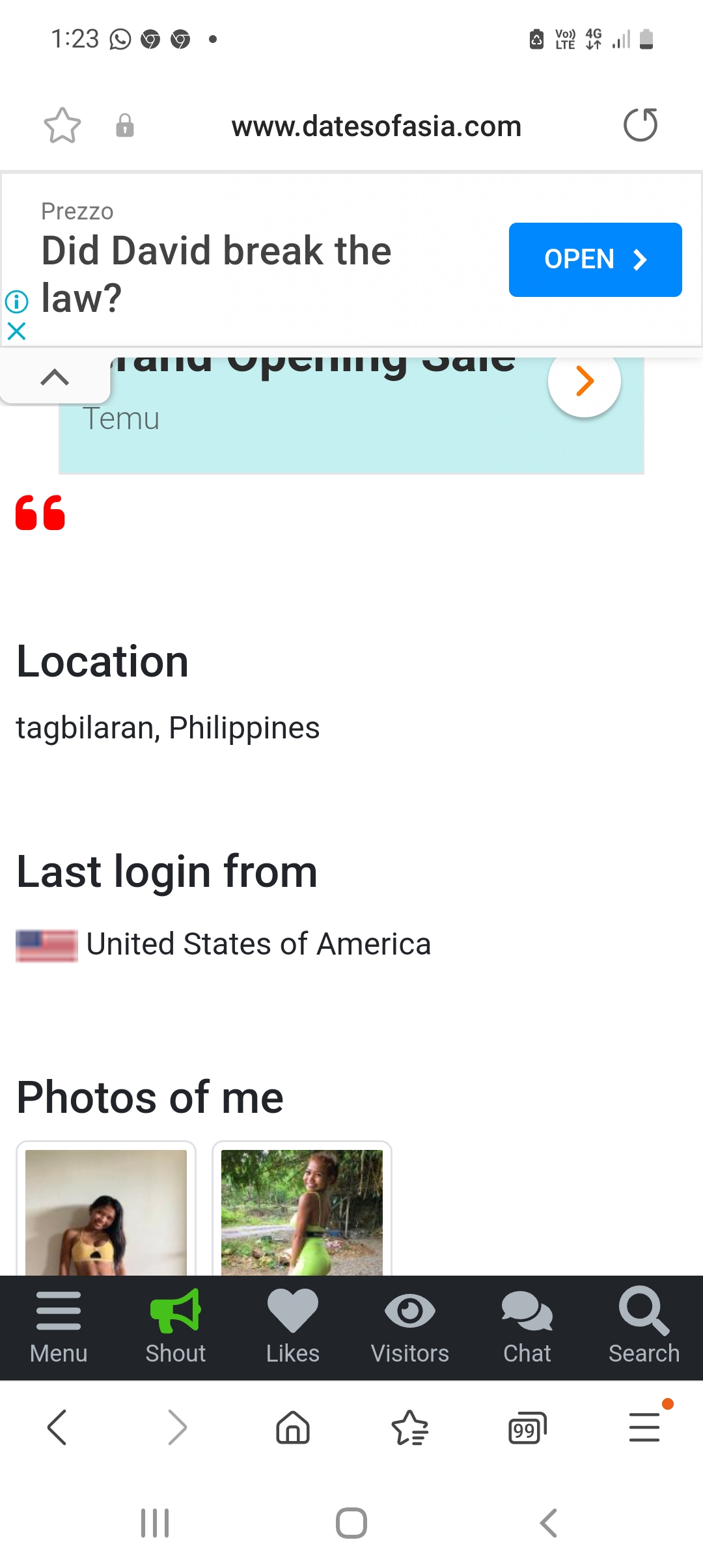
Task: Reload the datesofasia.com page
Action: (641, 125)
